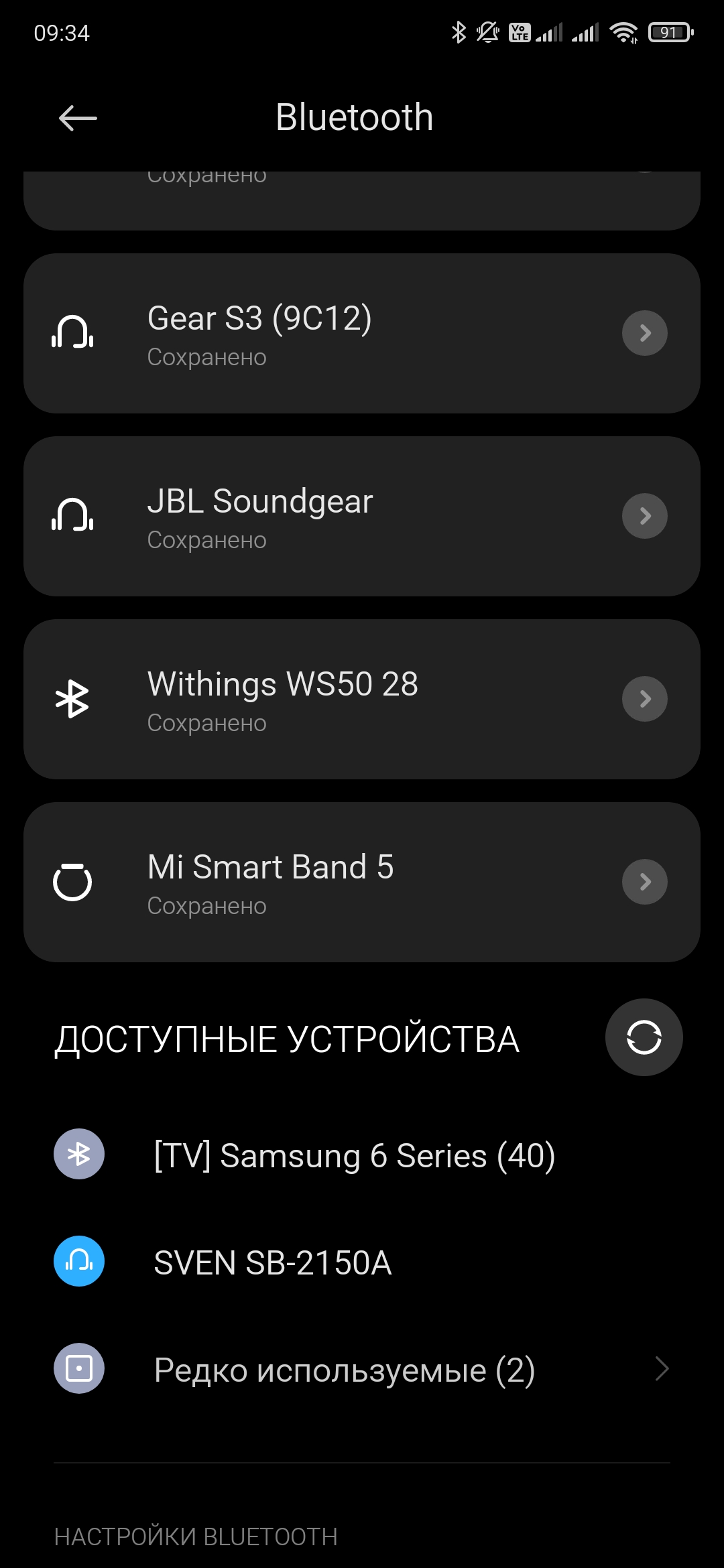Screen dimensions: 724x1568
Task: Open details arrow for Gear S3 (9C12)
Action: click(x=644, y=333)
